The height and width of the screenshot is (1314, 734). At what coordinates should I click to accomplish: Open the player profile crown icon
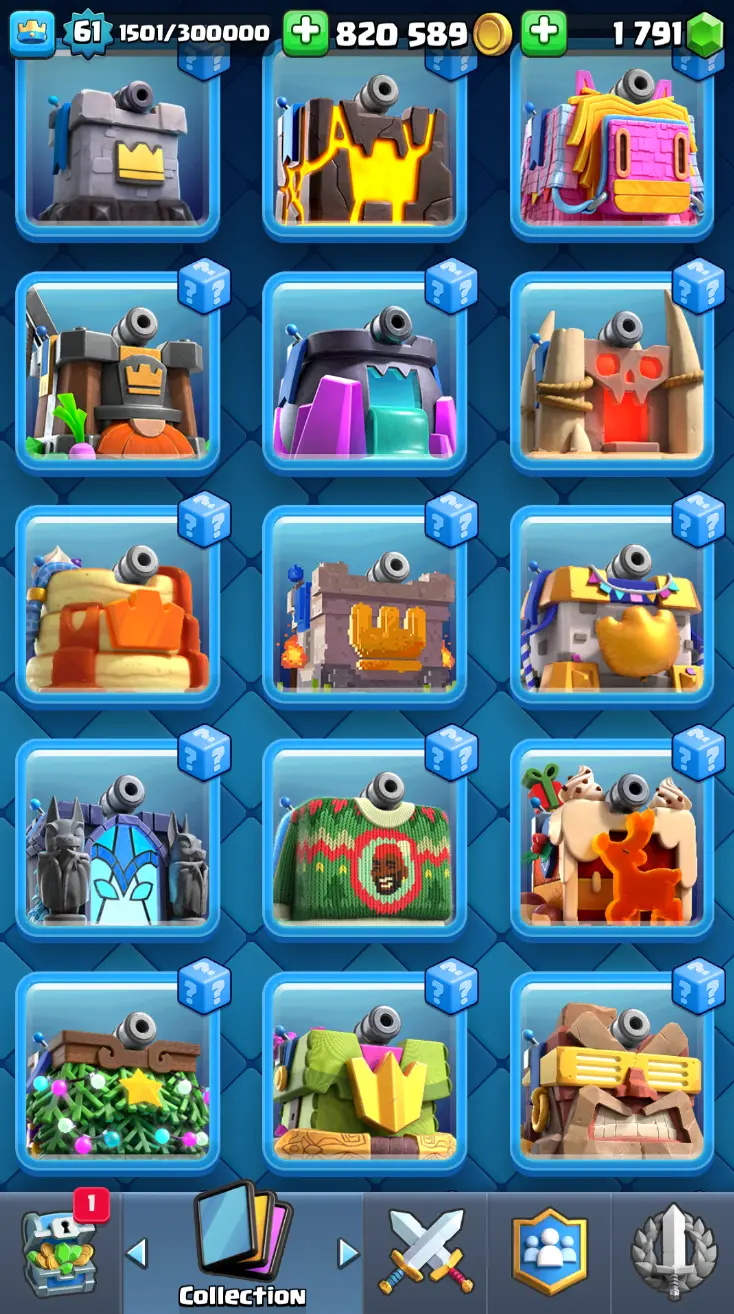(32, 33)
